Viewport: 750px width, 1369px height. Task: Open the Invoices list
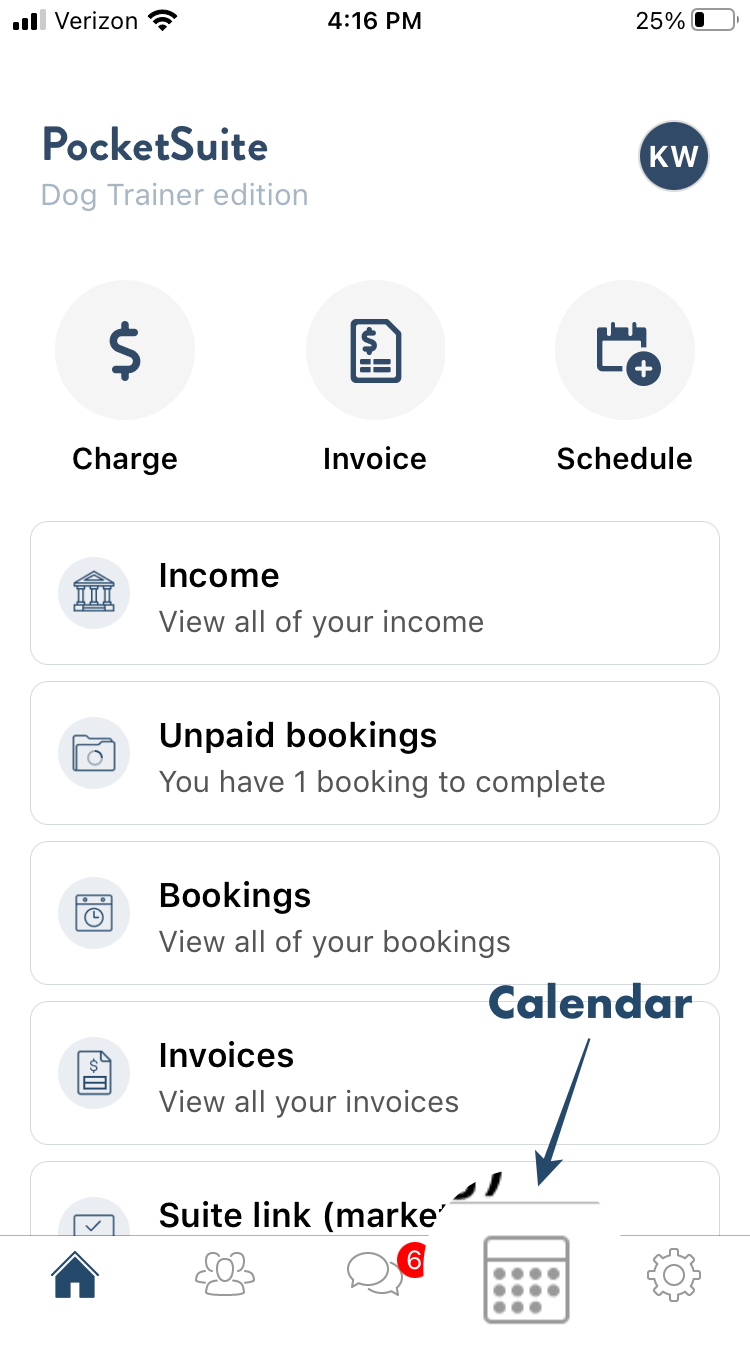(x=375, y=1073)
